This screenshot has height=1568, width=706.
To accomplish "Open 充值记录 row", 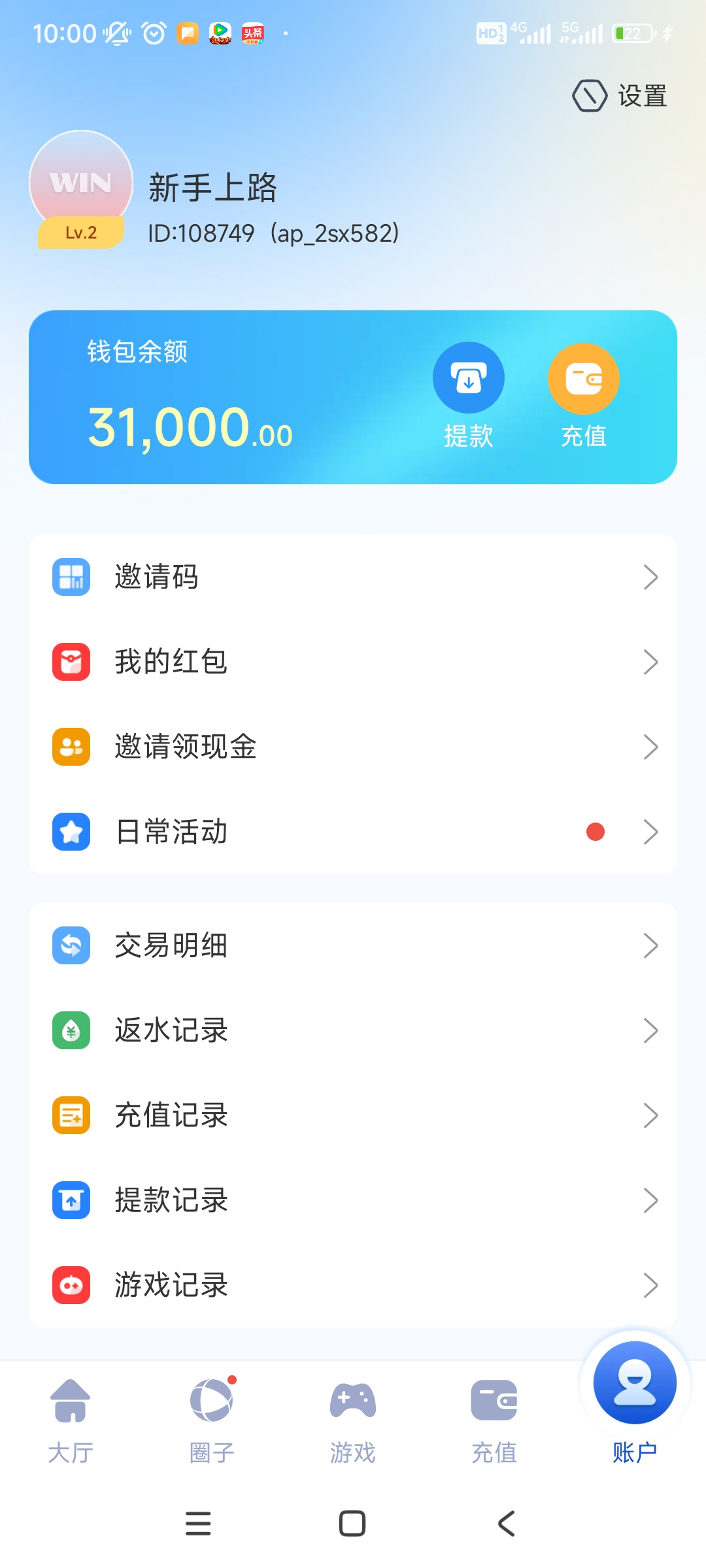I will coord(353,1115).
